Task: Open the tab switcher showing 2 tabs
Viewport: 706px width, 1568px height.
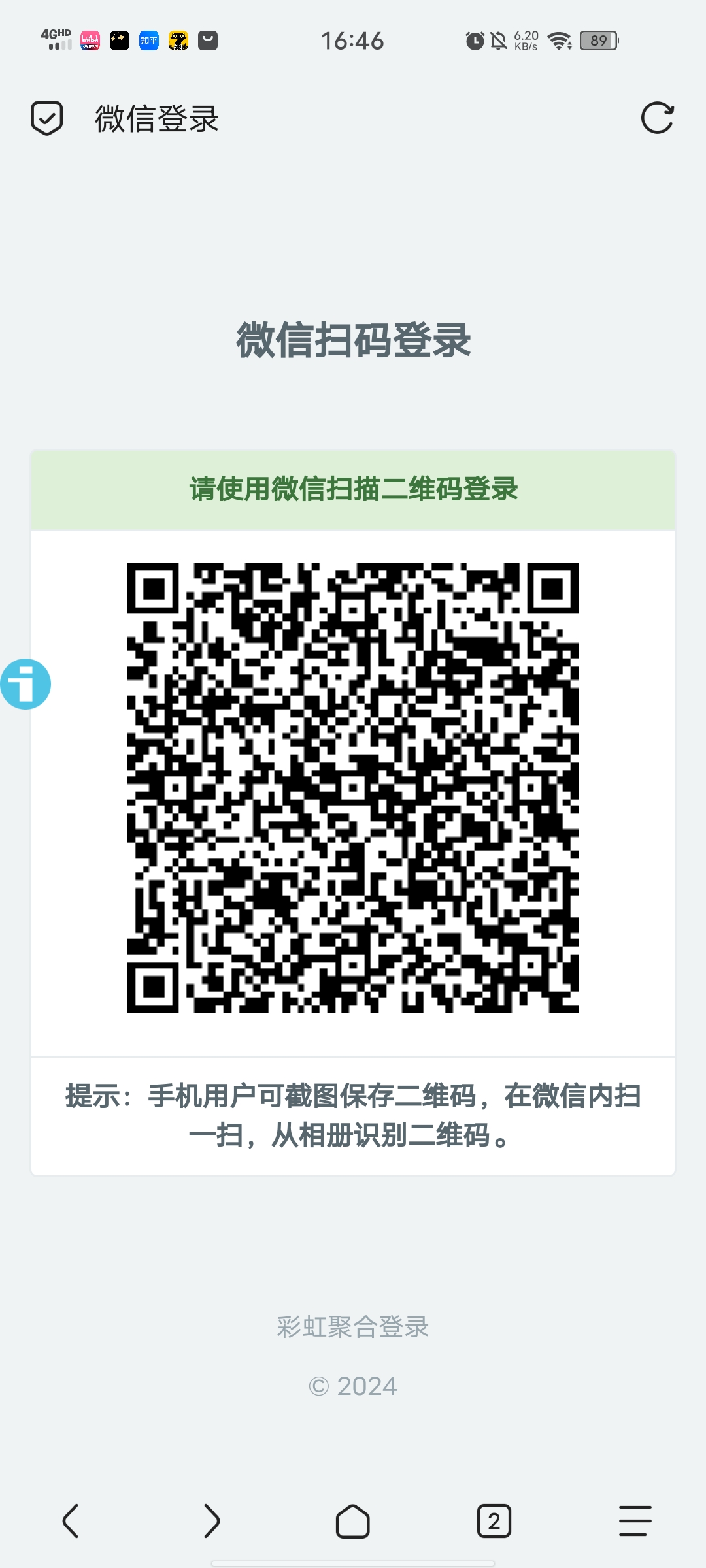Action: [x=494, y=1521]
